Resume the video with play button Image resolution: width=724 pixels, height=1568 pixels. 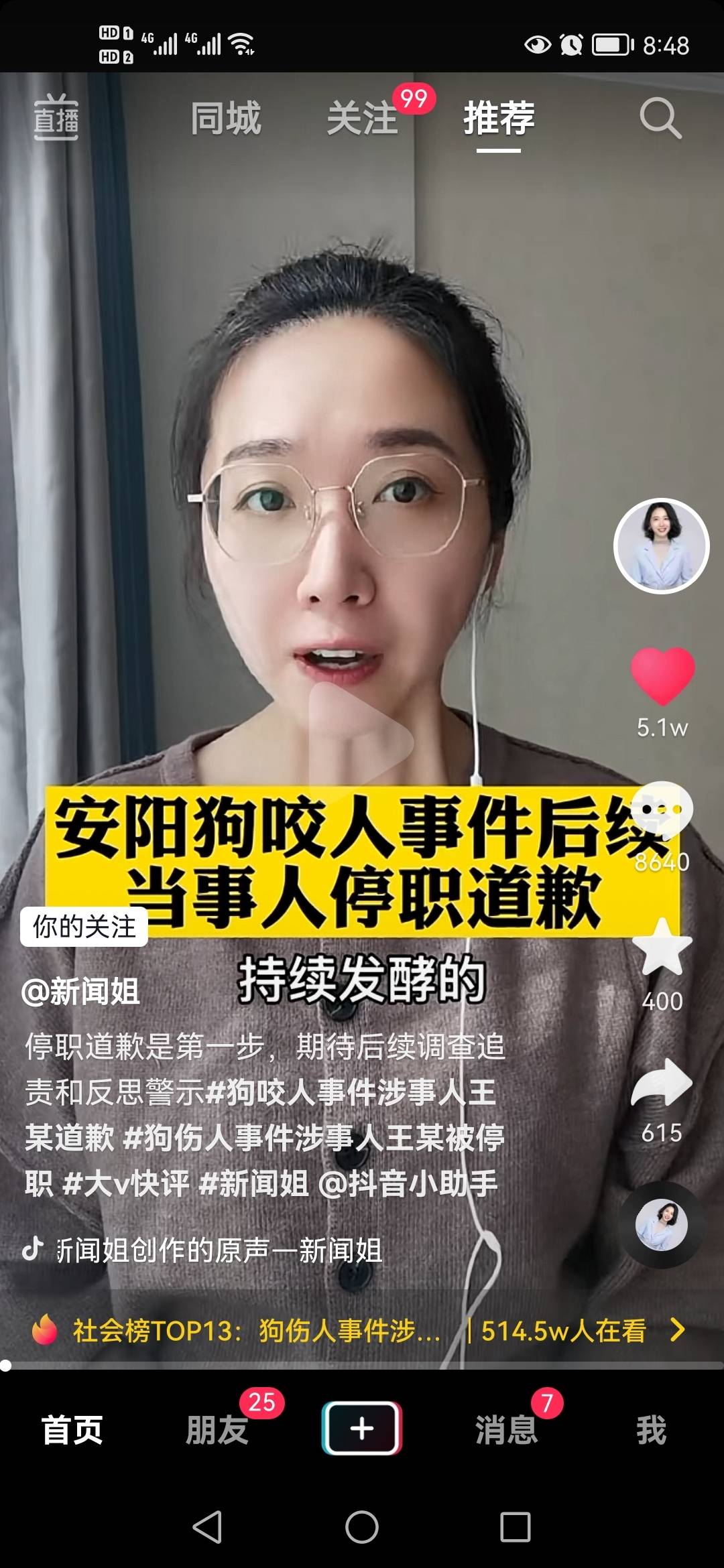tap(361, 742)
